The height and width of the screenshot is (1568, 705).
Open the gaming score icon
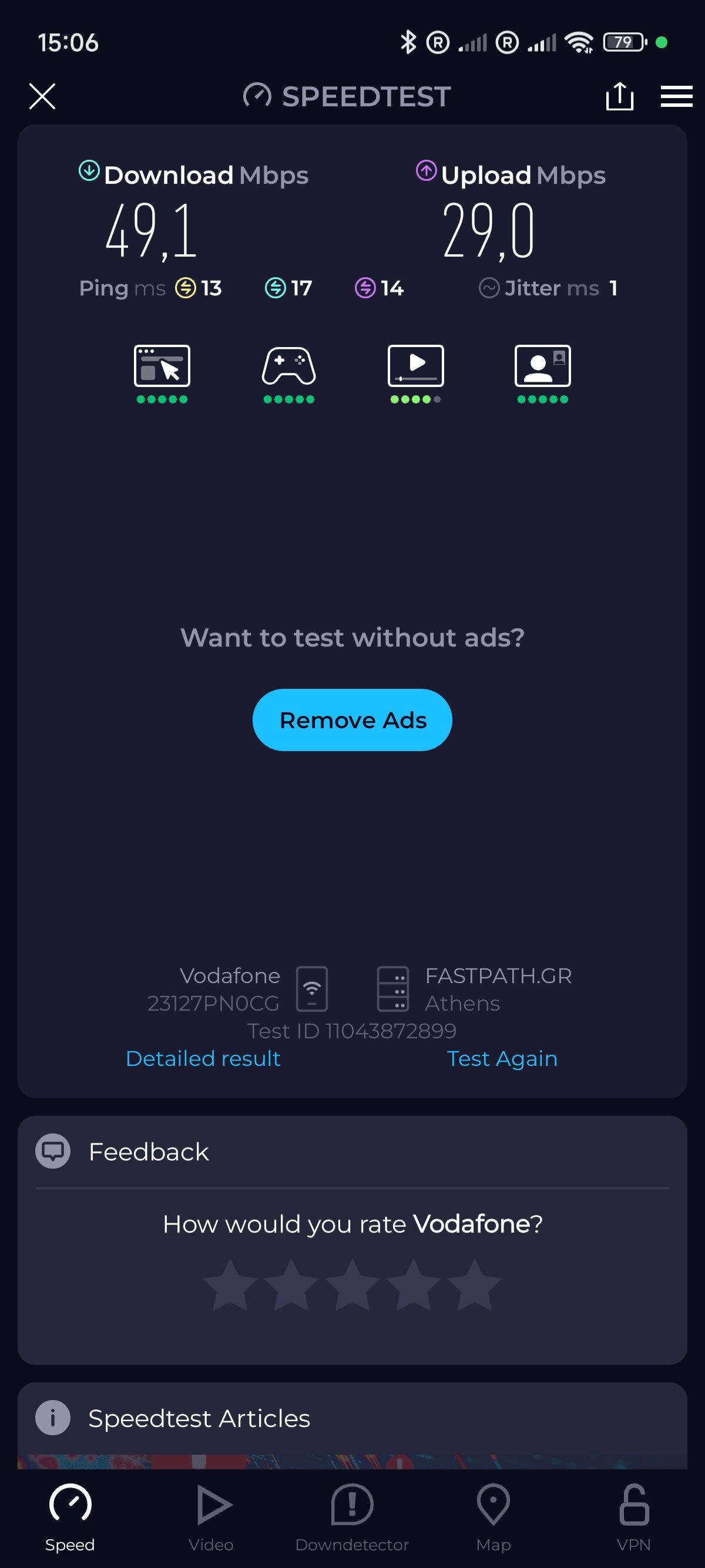point(288,366)
